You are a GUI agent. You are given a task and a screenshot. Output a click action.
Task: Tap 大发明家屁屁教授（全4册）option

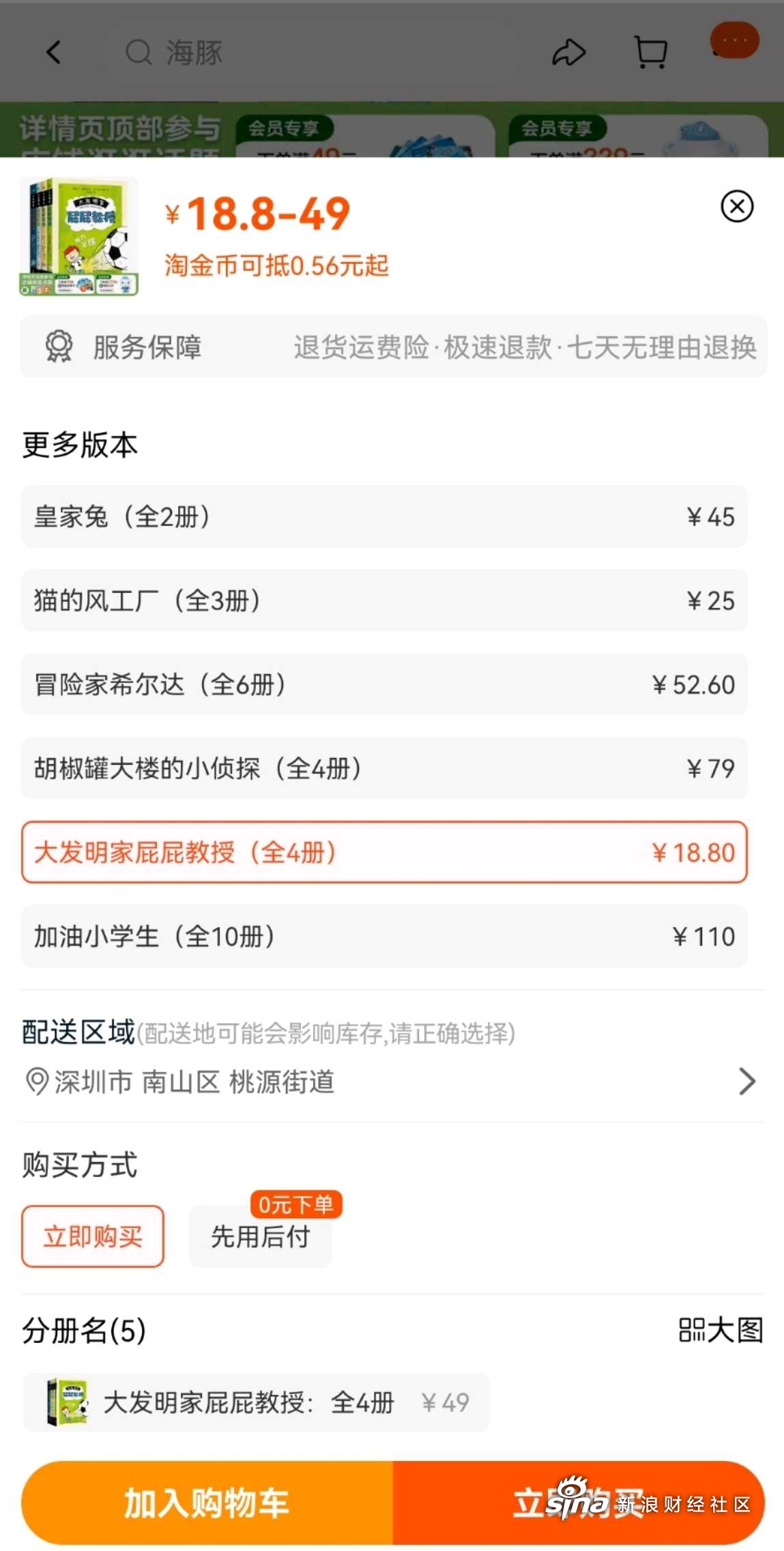(x=384, y=852)
